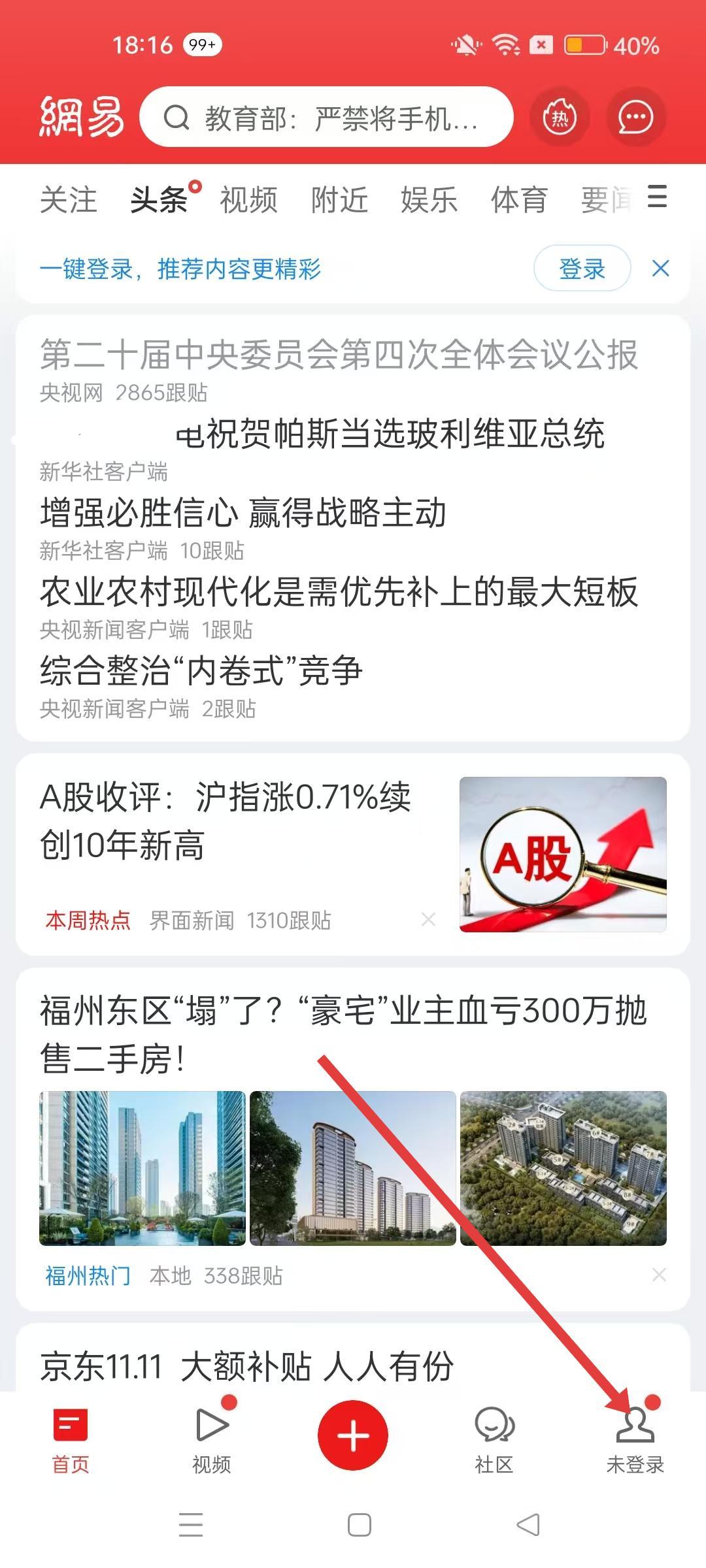Open the 第二十届中央委员会 headline
The height and width of the screenshot is (1568, 706).
[339, 355]
